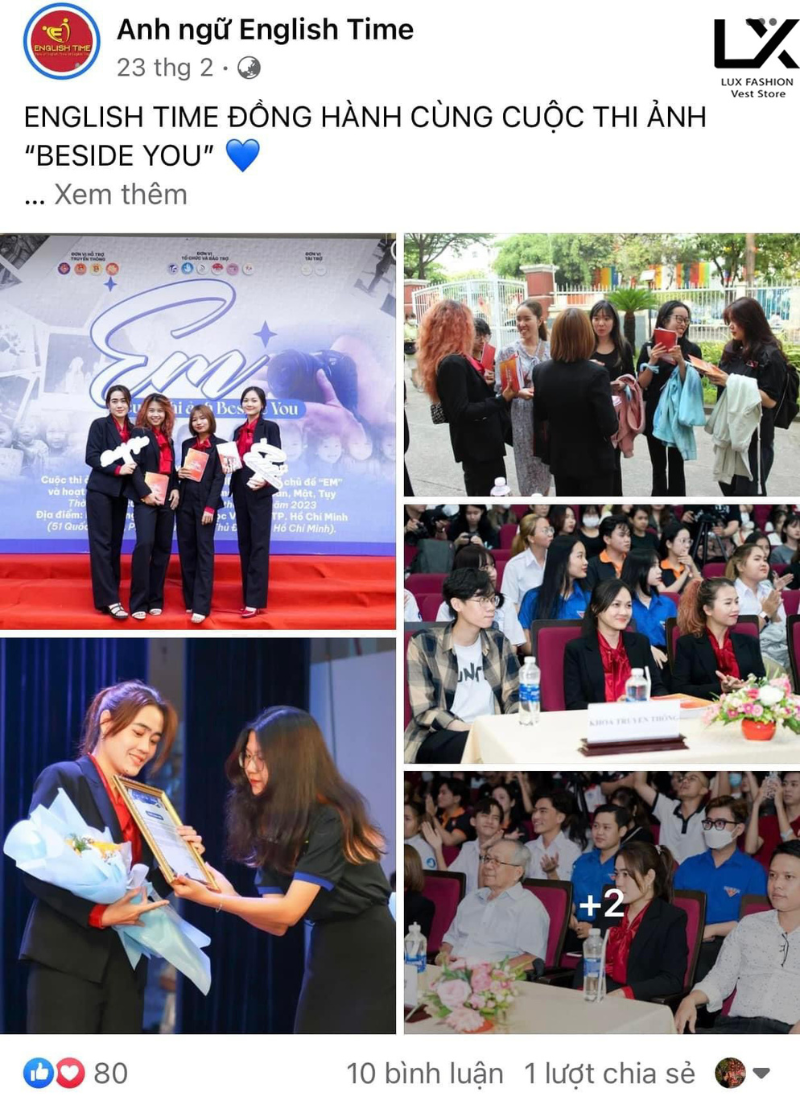Screen dimensions: 800x1100
Task: Open the 10 bình luận comments
Action: coord(425,1073)
